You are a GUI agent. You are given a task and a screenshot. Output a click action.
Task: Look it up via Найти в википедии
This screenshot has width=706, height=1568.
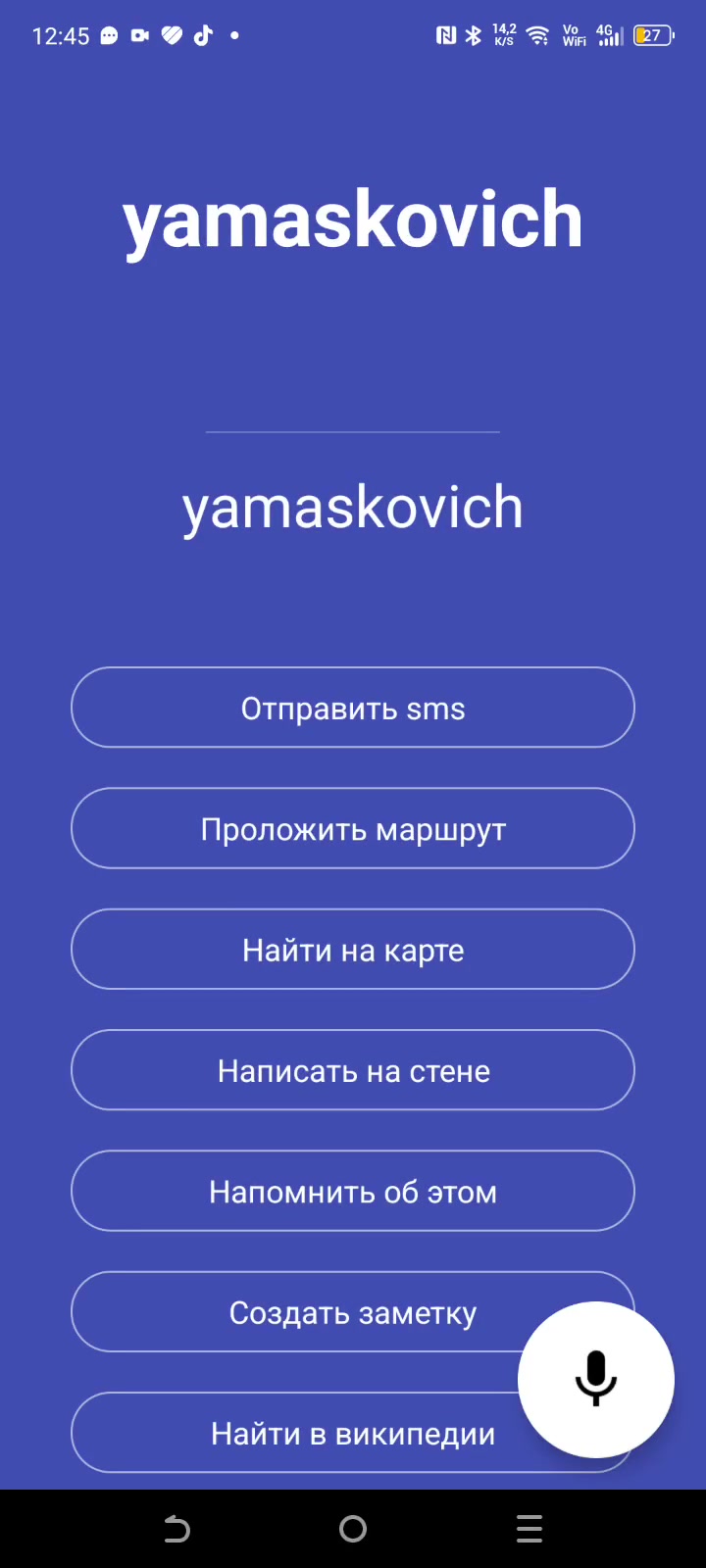tap(294, 1434)
